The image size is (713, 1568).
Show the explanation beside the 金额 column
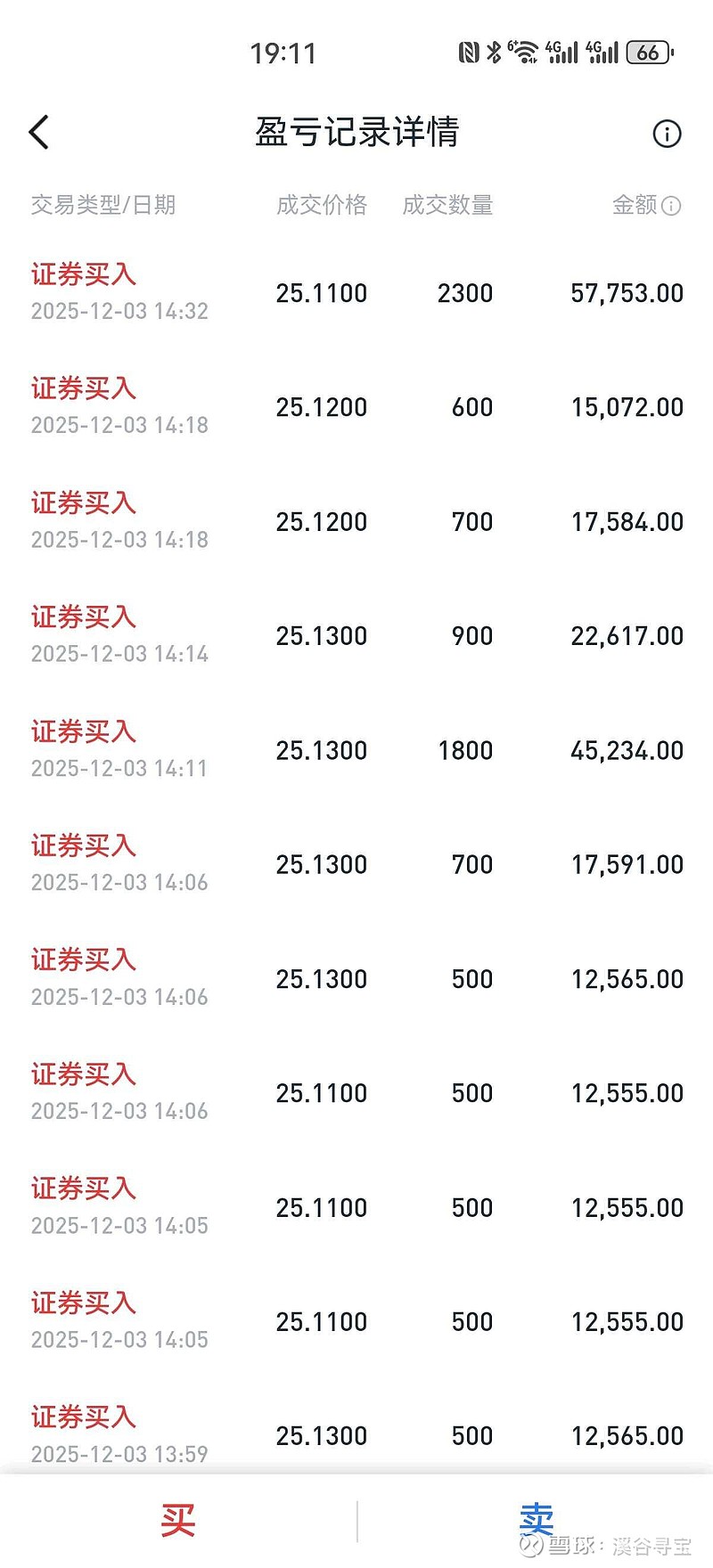[x=672, y=206]
